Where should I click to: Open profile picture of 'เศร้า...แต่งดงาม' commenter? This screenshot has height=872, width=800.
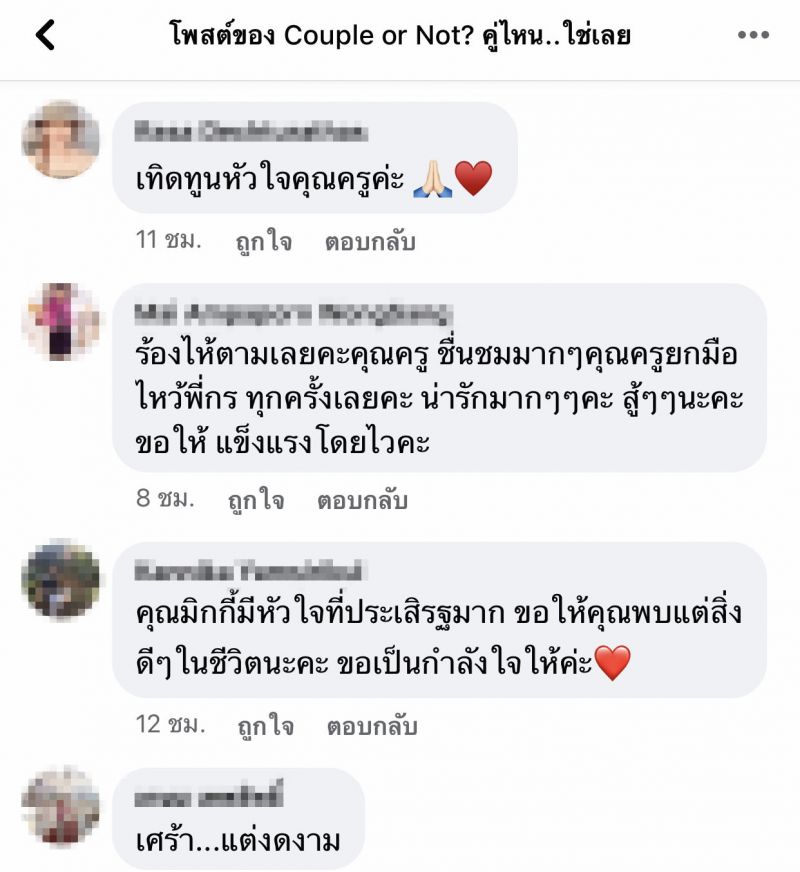tap(61, 807)
